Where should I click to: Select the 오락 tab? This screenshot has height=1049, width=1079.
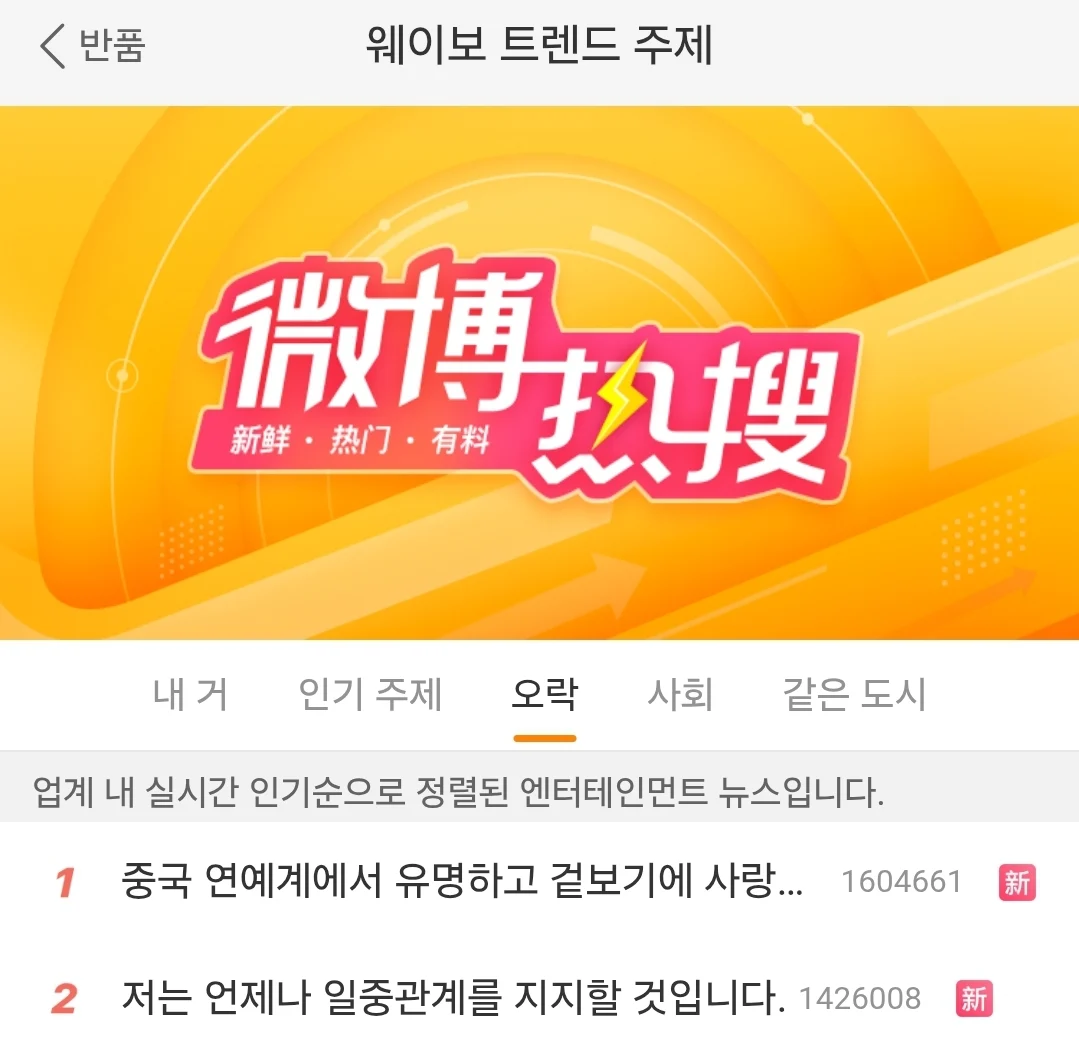click(x=544, y=693)
